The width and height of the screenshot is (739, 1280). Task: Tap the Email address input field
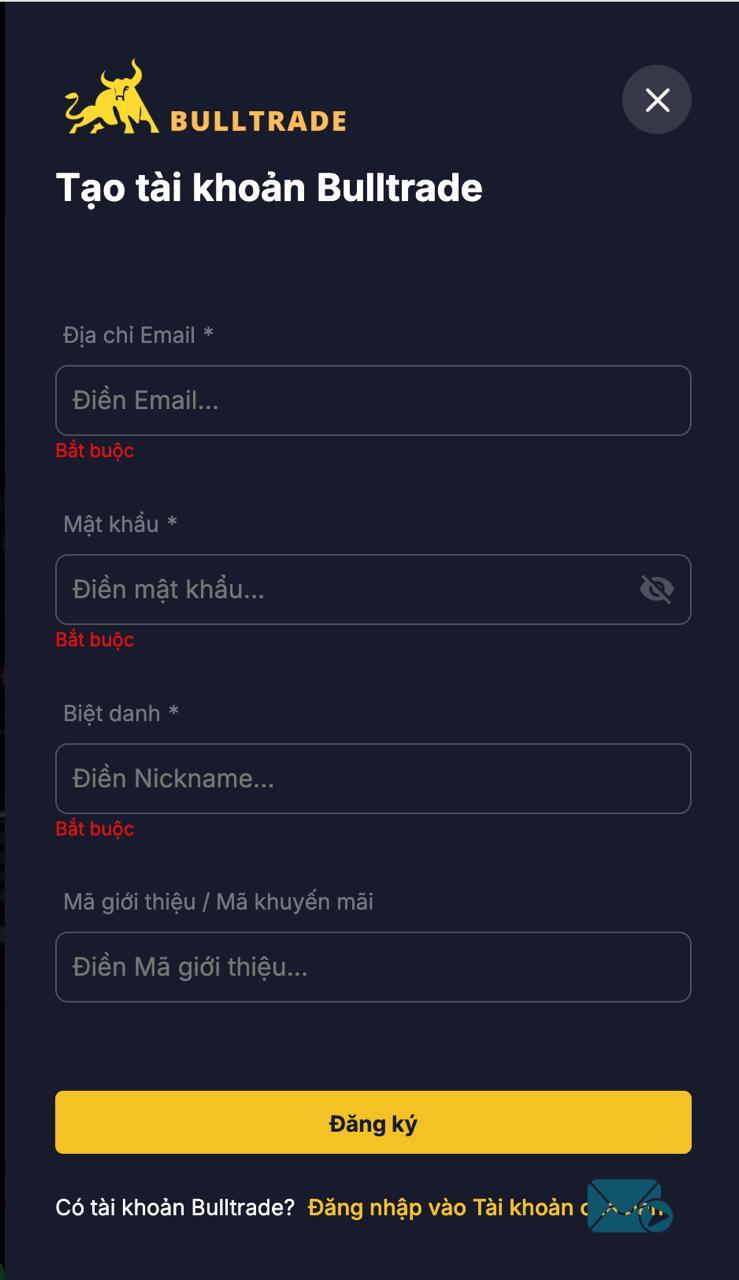(x=372, y=400)
